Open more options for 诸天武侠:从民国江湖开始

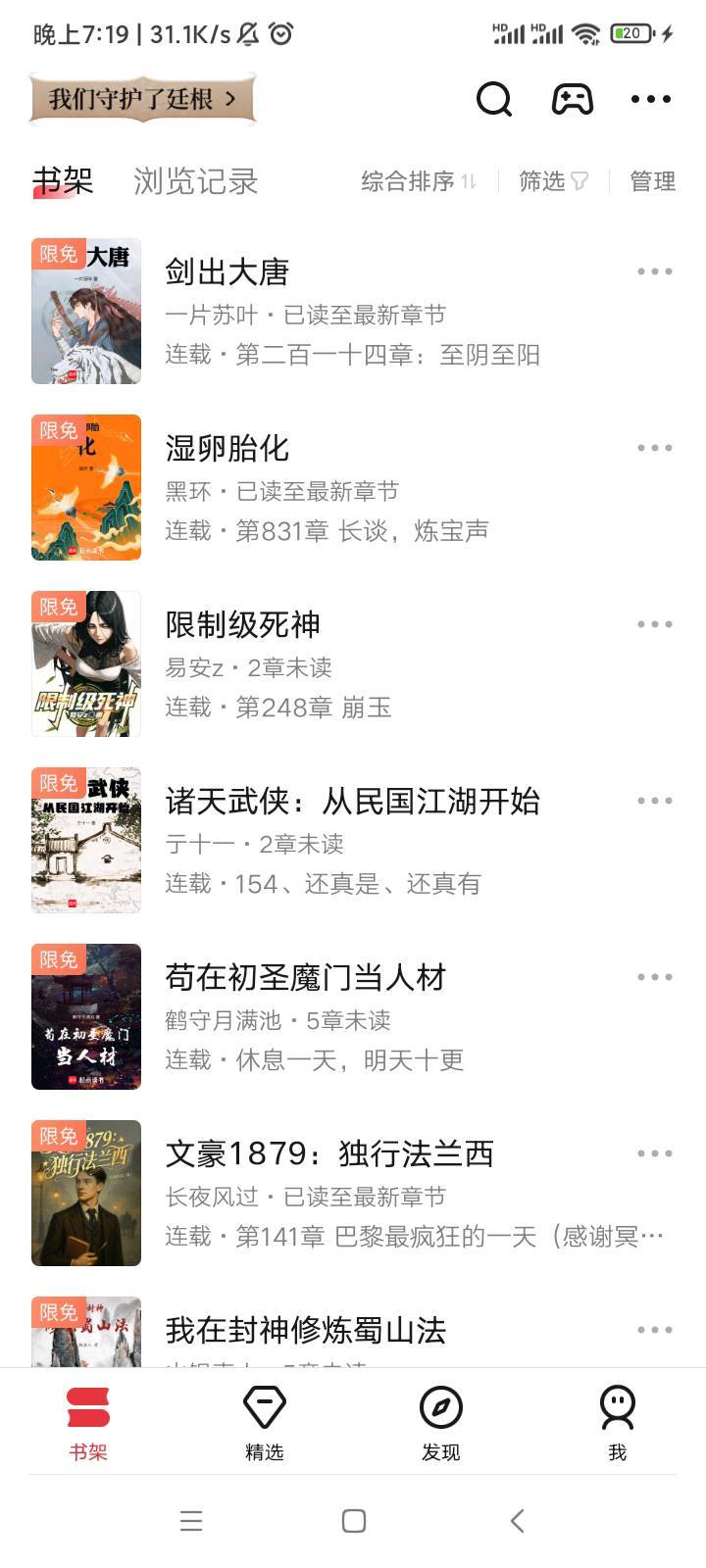pos(655,801)
